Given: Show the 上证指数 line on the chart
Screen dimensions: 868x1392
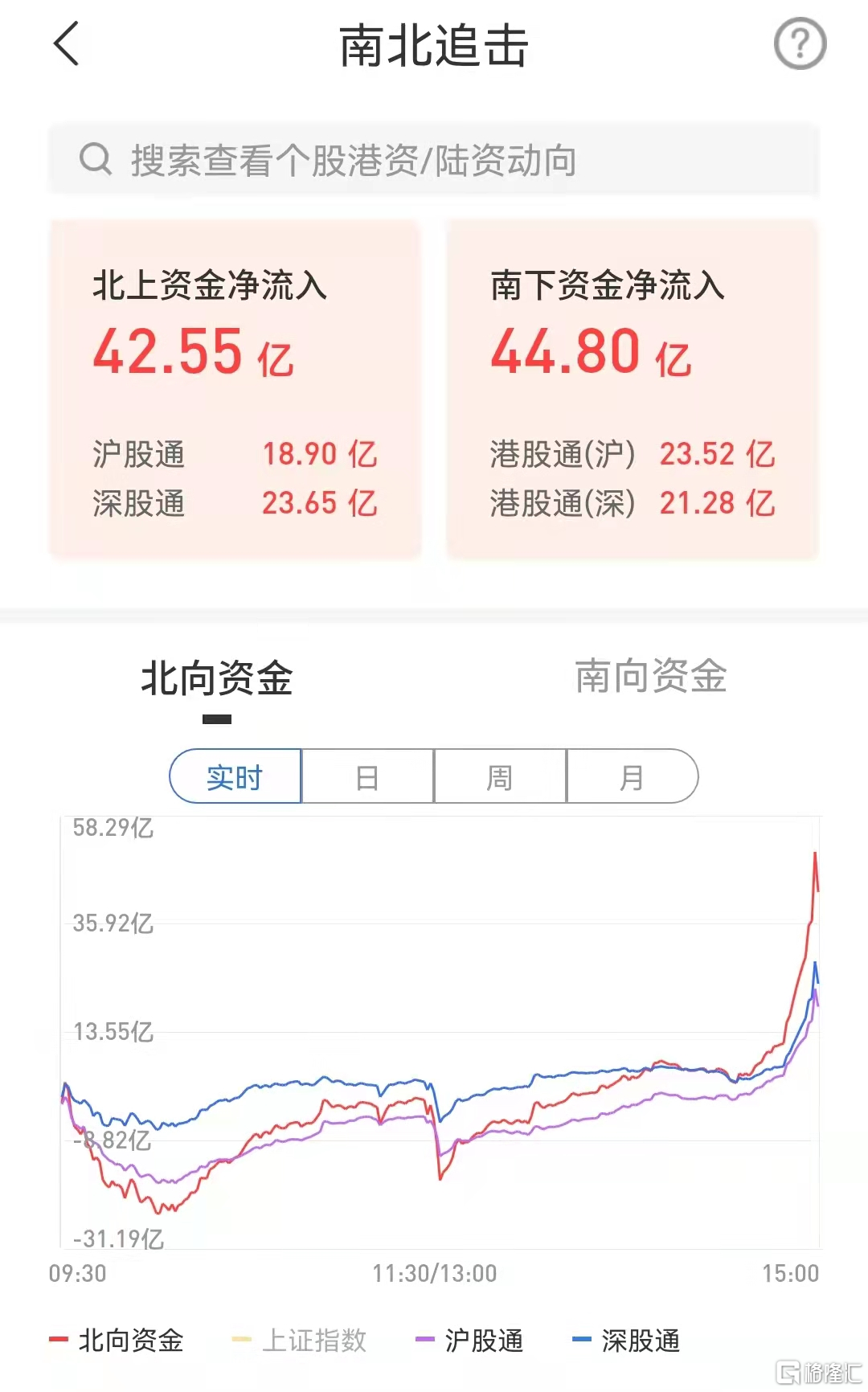Looking at the screenshot, I should point(299,1340).
